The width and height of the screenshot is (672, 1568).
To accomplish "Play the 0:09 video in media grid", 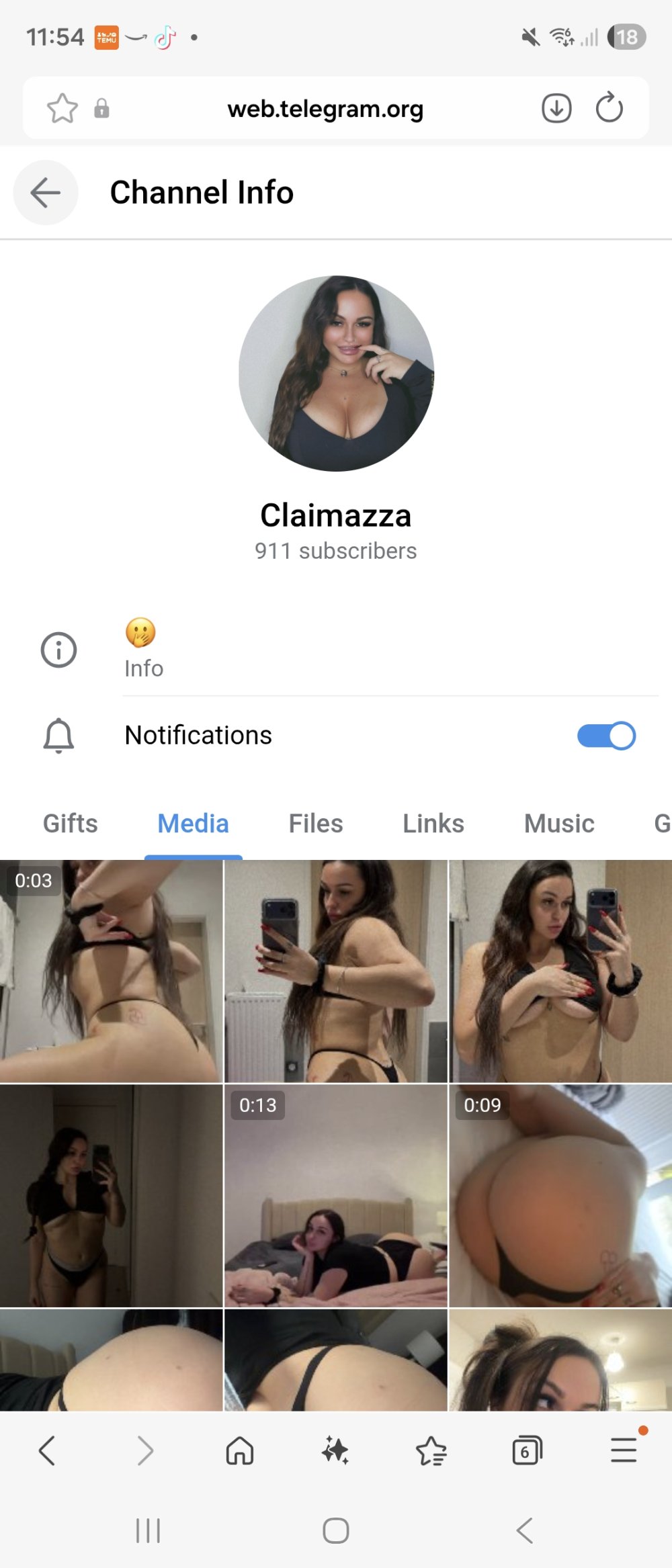I will (x=560, y=1196).
